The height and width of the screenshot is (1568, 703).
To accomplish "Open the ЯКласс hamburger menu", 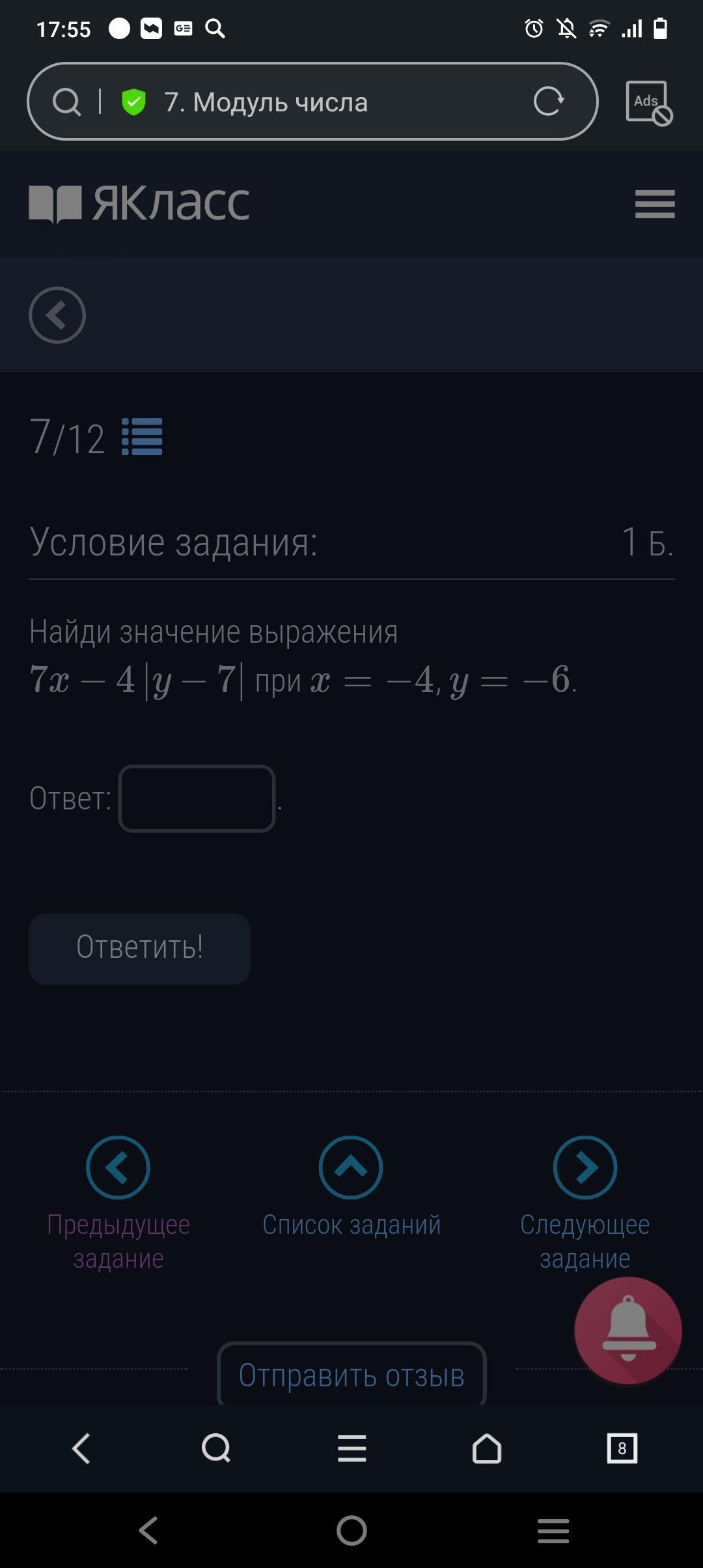I will [x=655, y=204].
